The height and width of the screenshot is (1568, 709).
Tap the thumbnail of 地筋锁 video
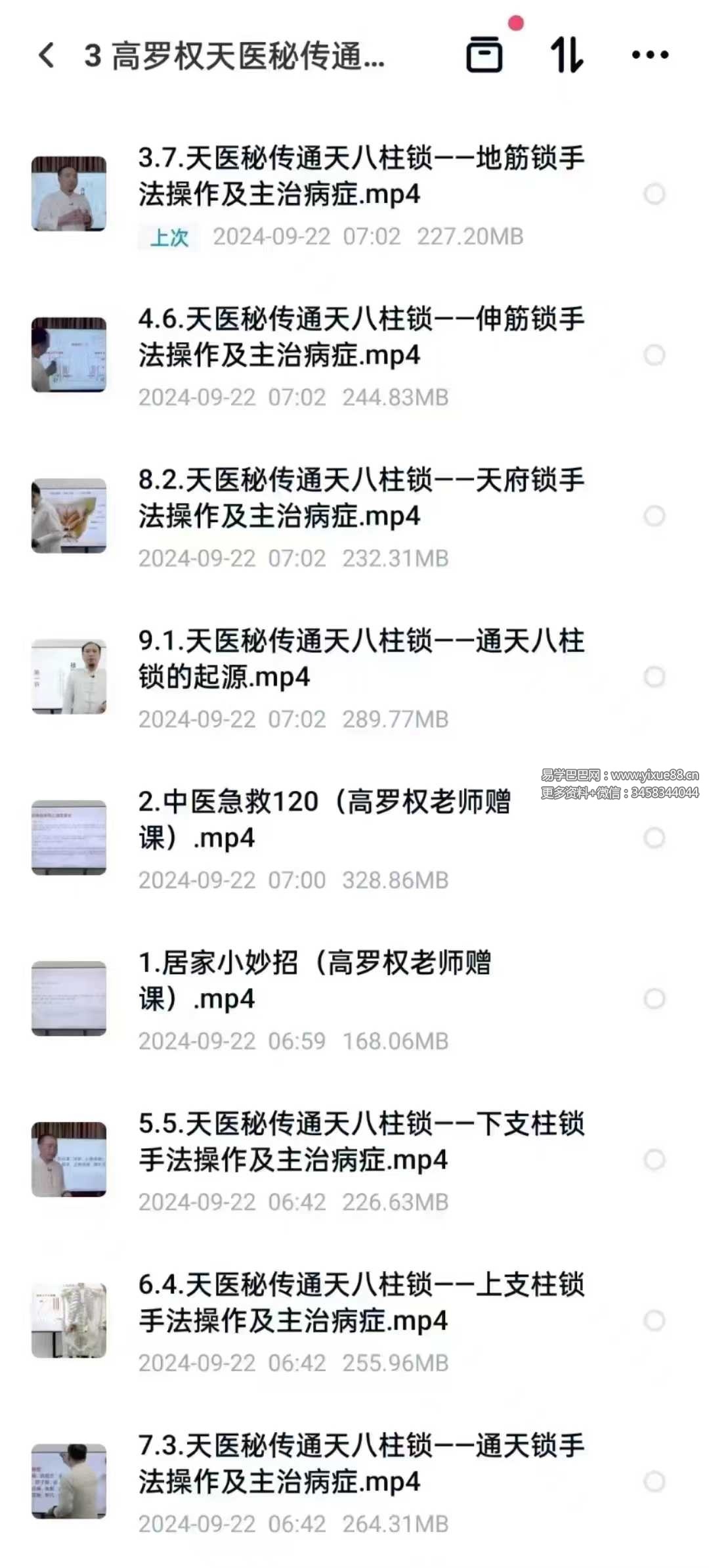[x=69, y=194]
